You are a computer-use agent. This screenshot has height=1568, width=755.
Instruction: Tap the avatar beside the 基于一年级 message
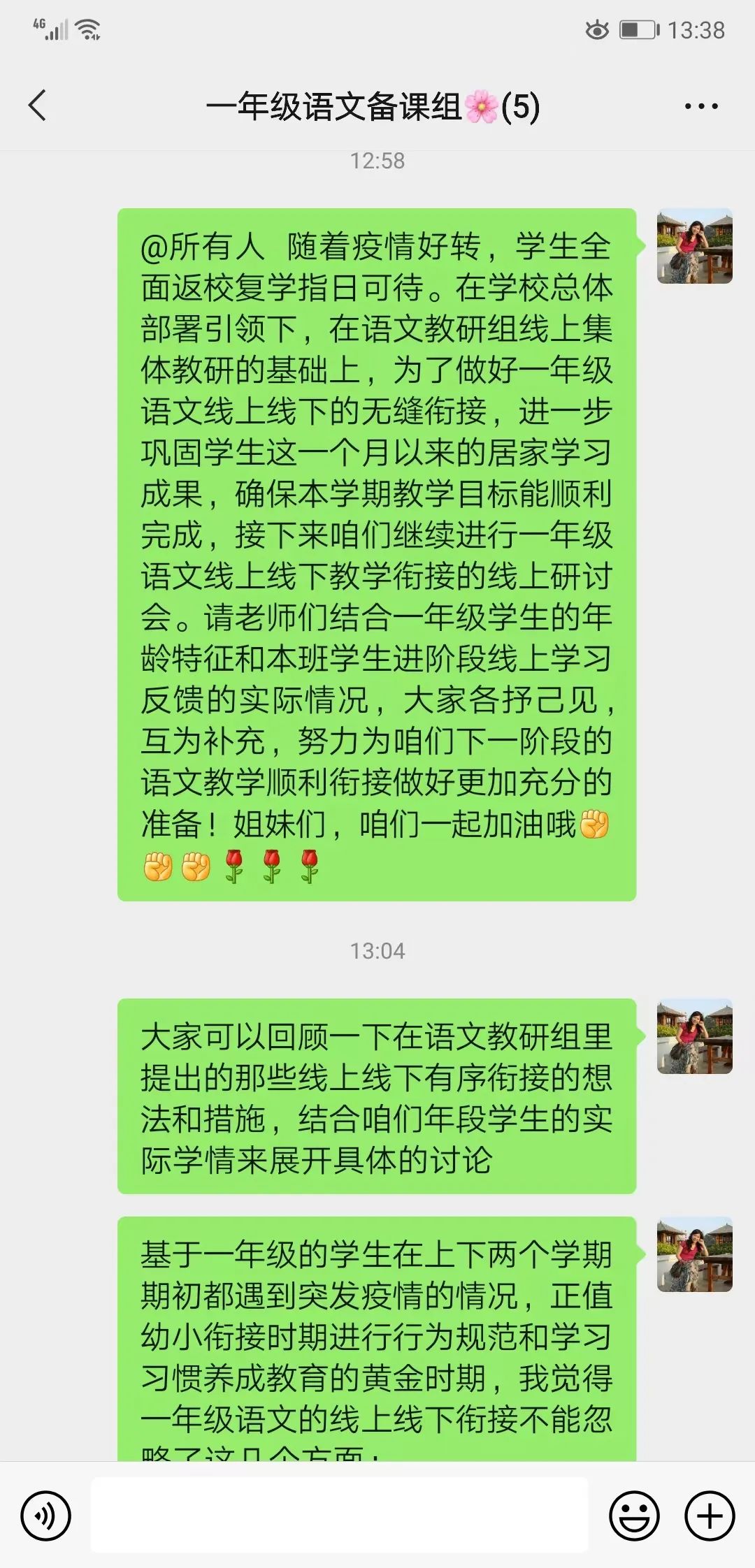(694, 1254)
